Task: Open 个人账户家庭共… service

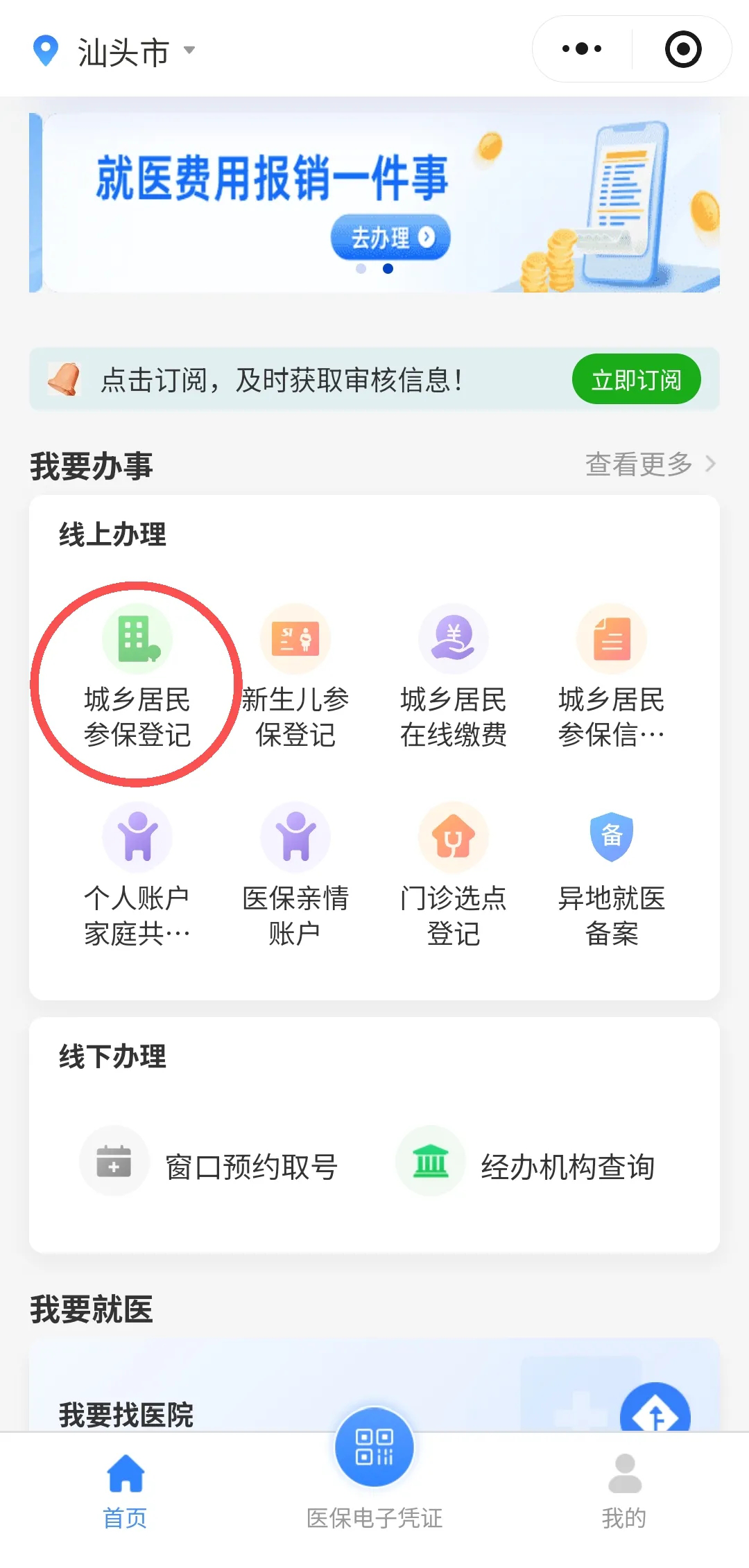Action: (x=137, y=876)
